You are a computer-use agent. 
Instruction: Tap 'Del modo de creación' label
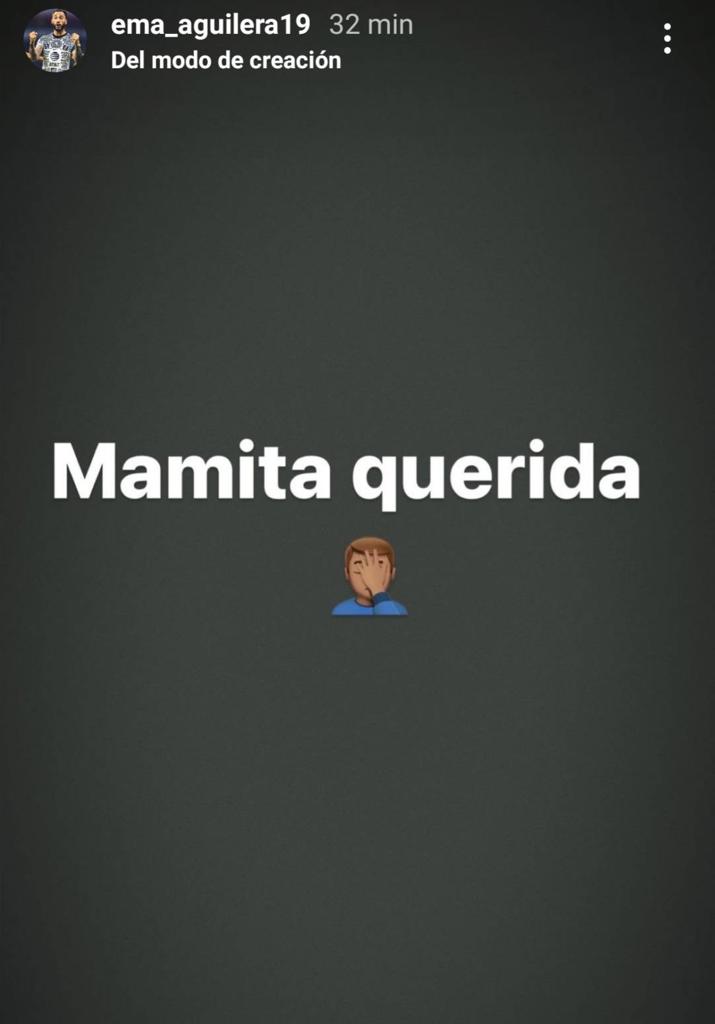coord(226,60)
